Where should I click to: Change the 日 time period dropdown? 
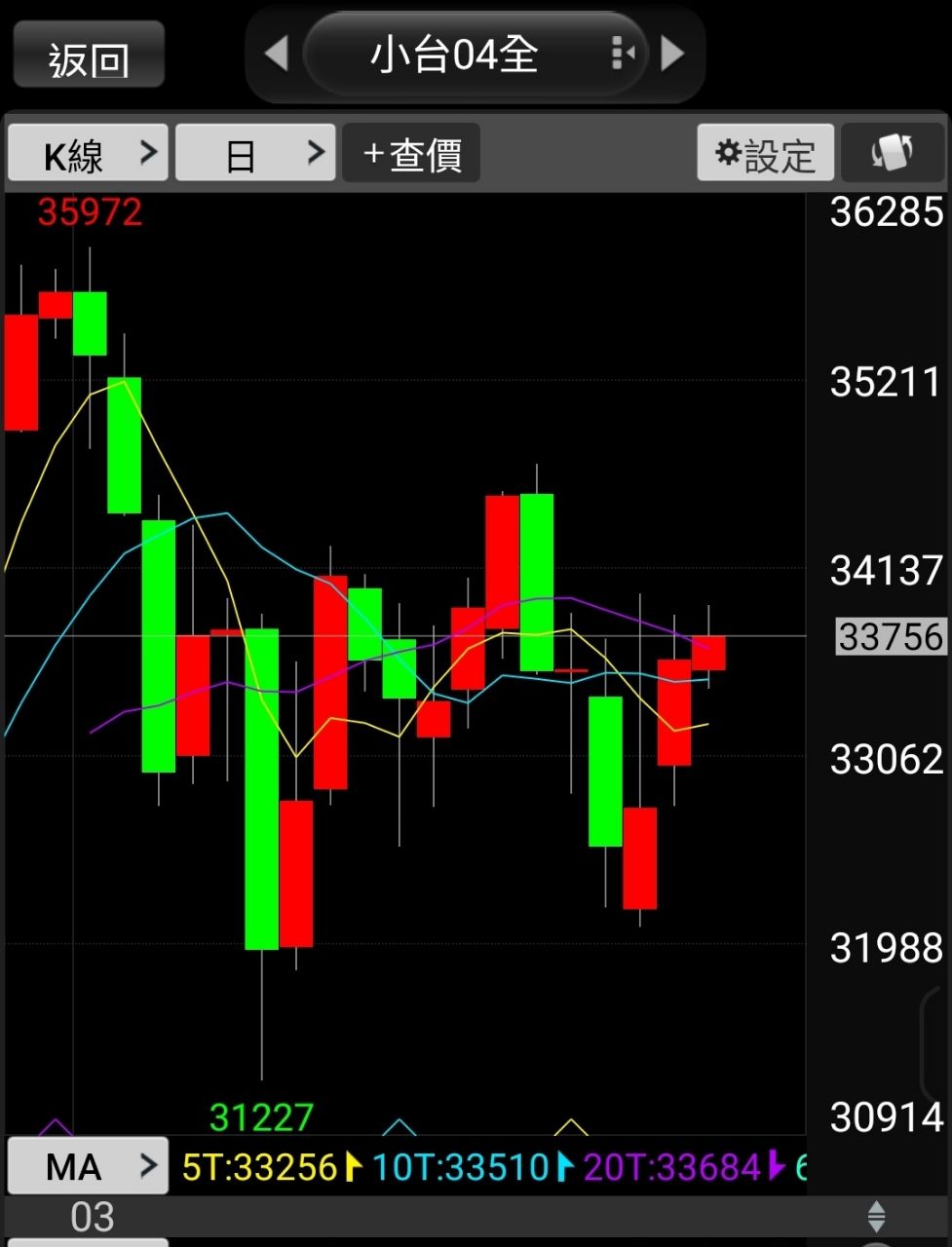(x=255, y=153)
